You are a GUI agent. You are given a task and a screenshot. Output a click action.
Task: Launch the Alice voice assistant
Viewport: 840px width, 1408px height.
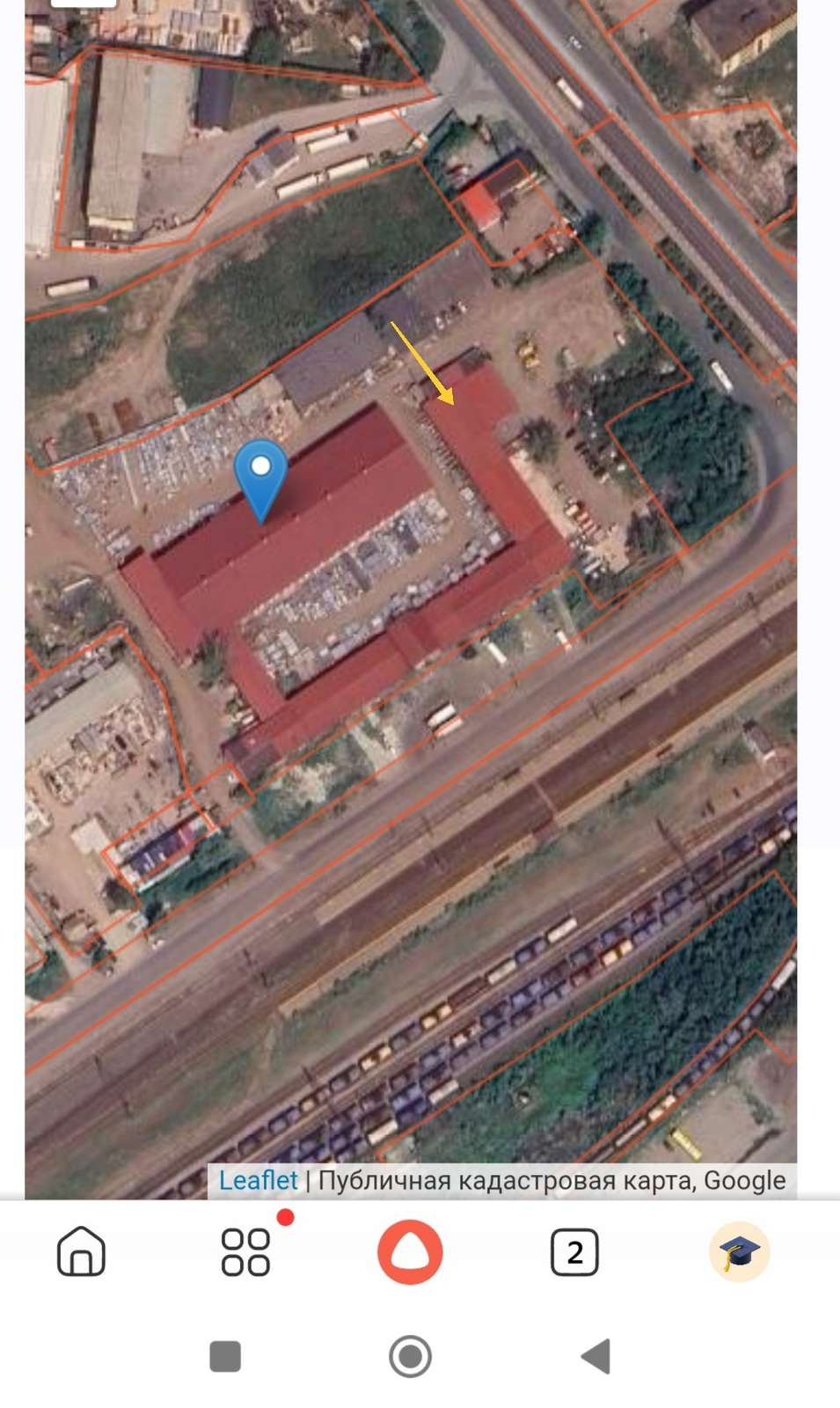point(410,1251)
